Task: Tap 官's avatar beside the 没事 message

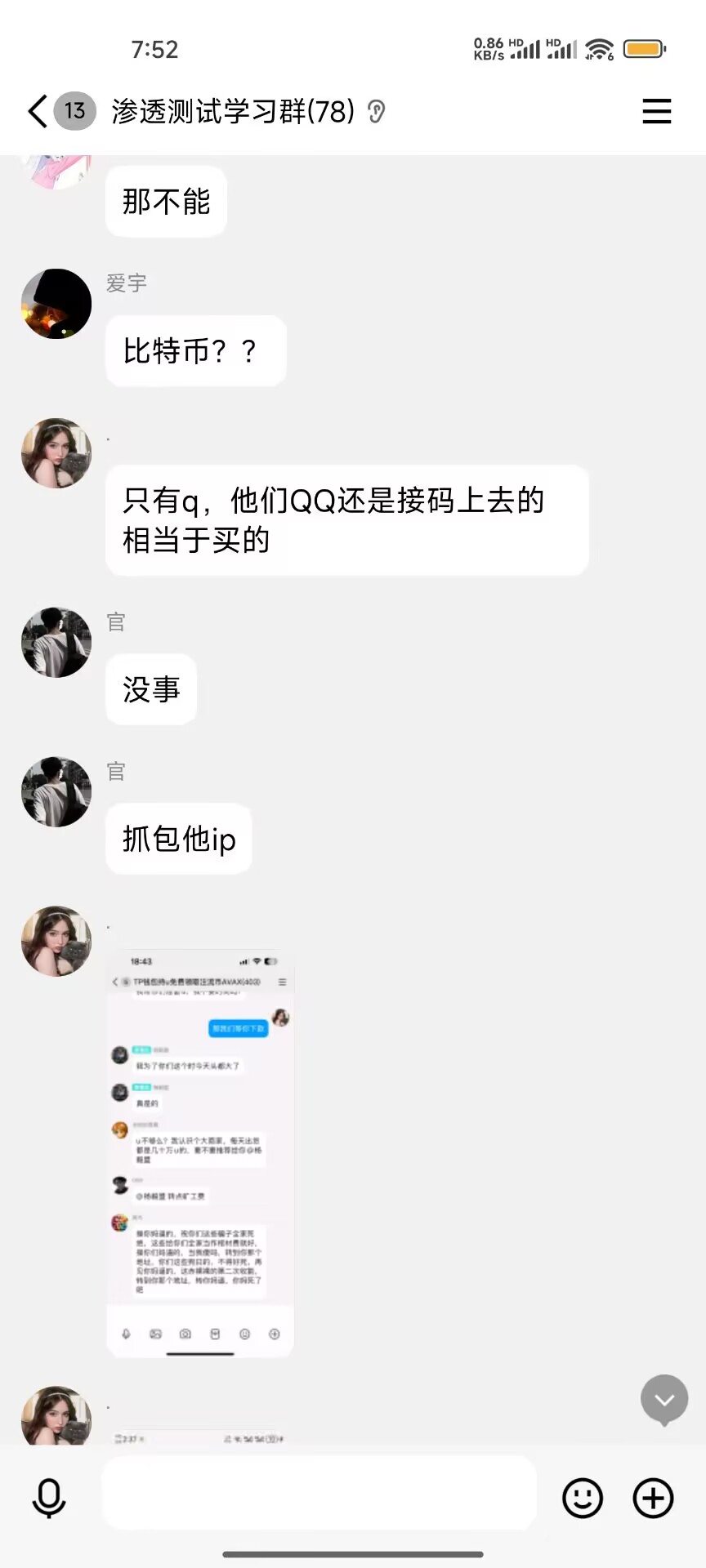Action: [x=56, y=642]
